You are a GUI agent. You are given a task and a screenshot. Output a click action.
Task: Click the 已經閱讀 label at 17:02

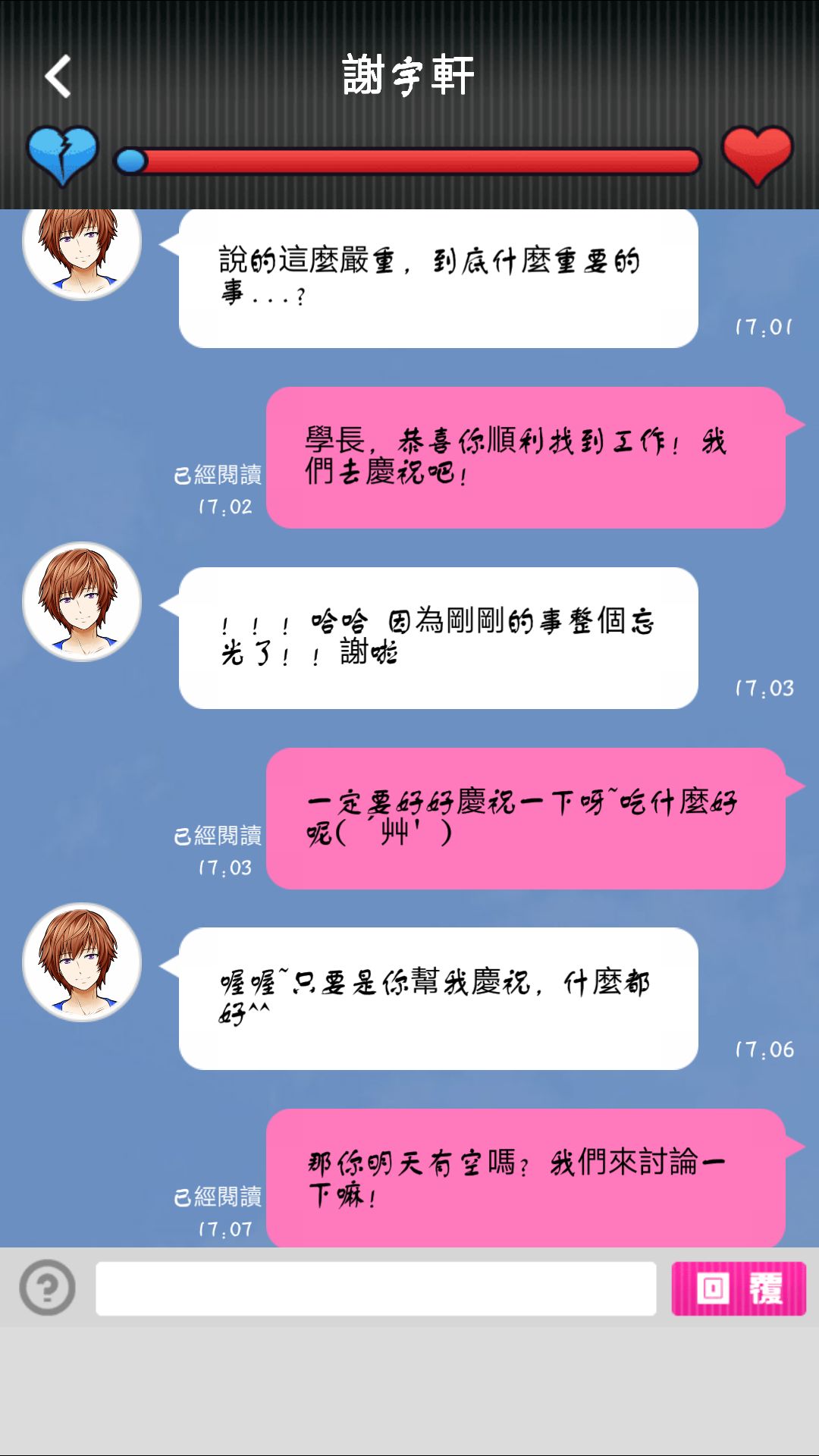coord(218,474)
